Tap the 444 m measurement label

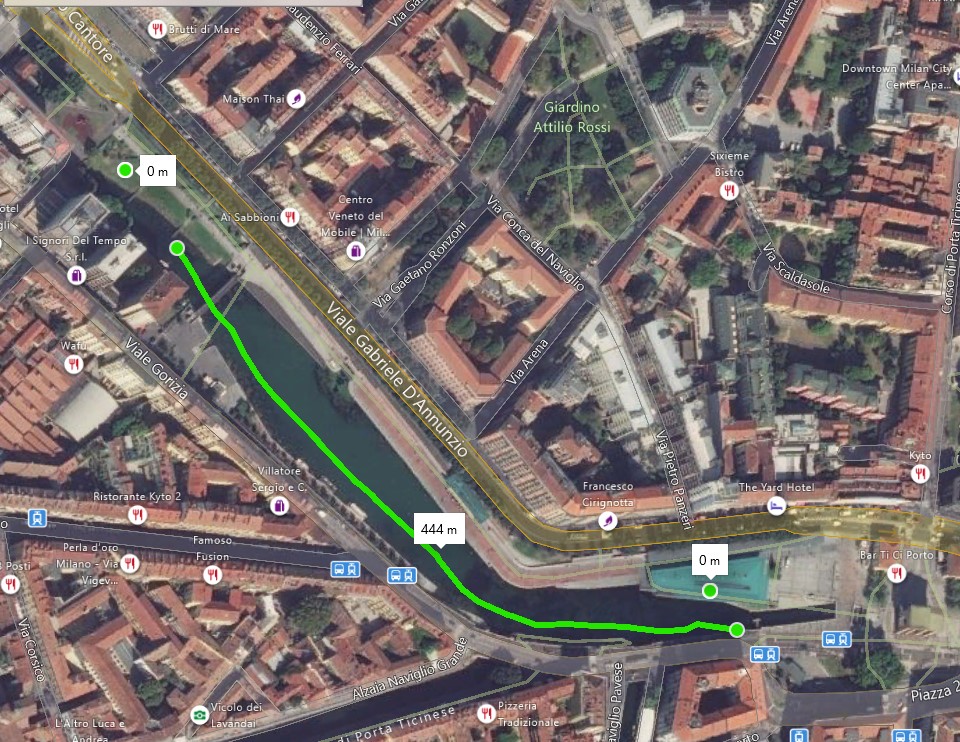point(439,528)
